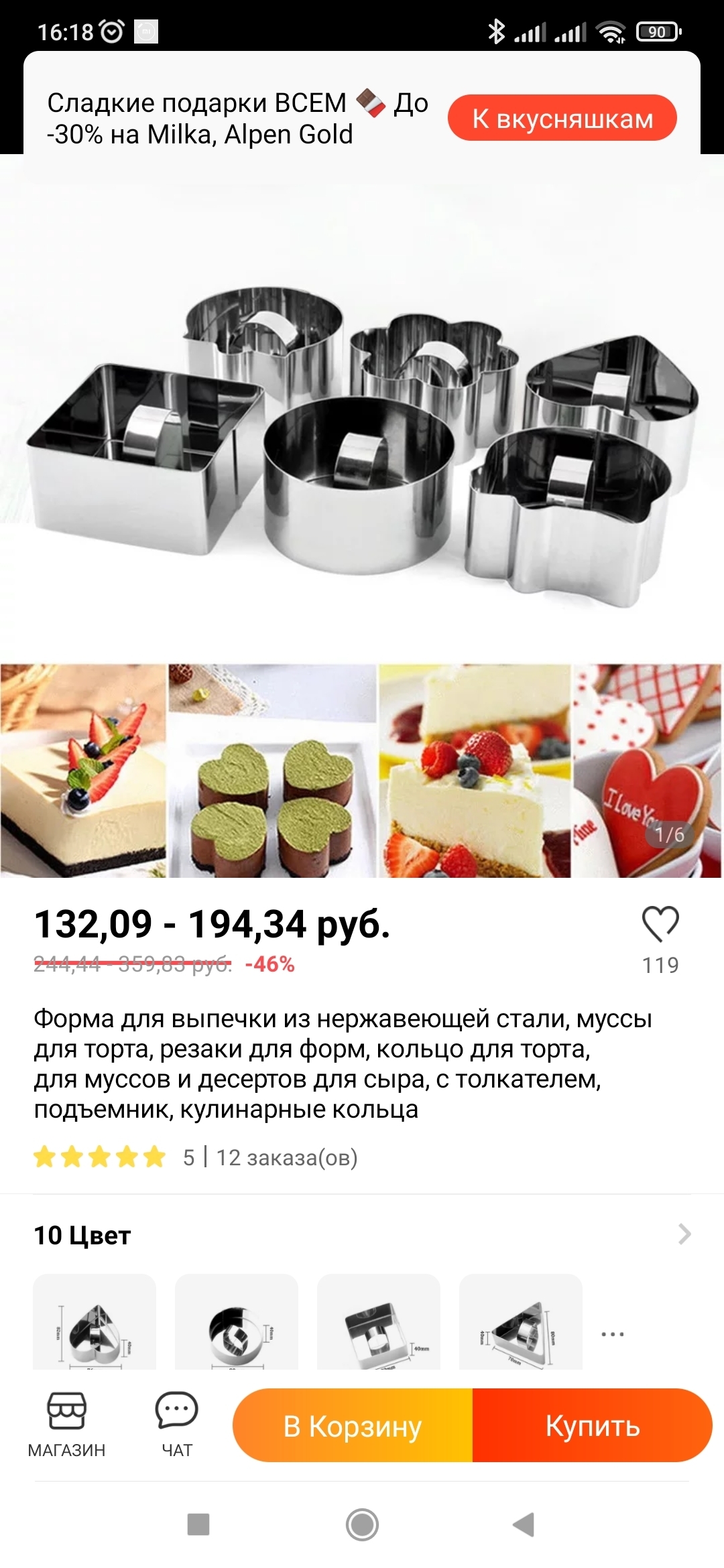Open the seller's shop via МАГАЗИН
This screenshot has width=724, height=1568.
click(x=66, y=1425)
